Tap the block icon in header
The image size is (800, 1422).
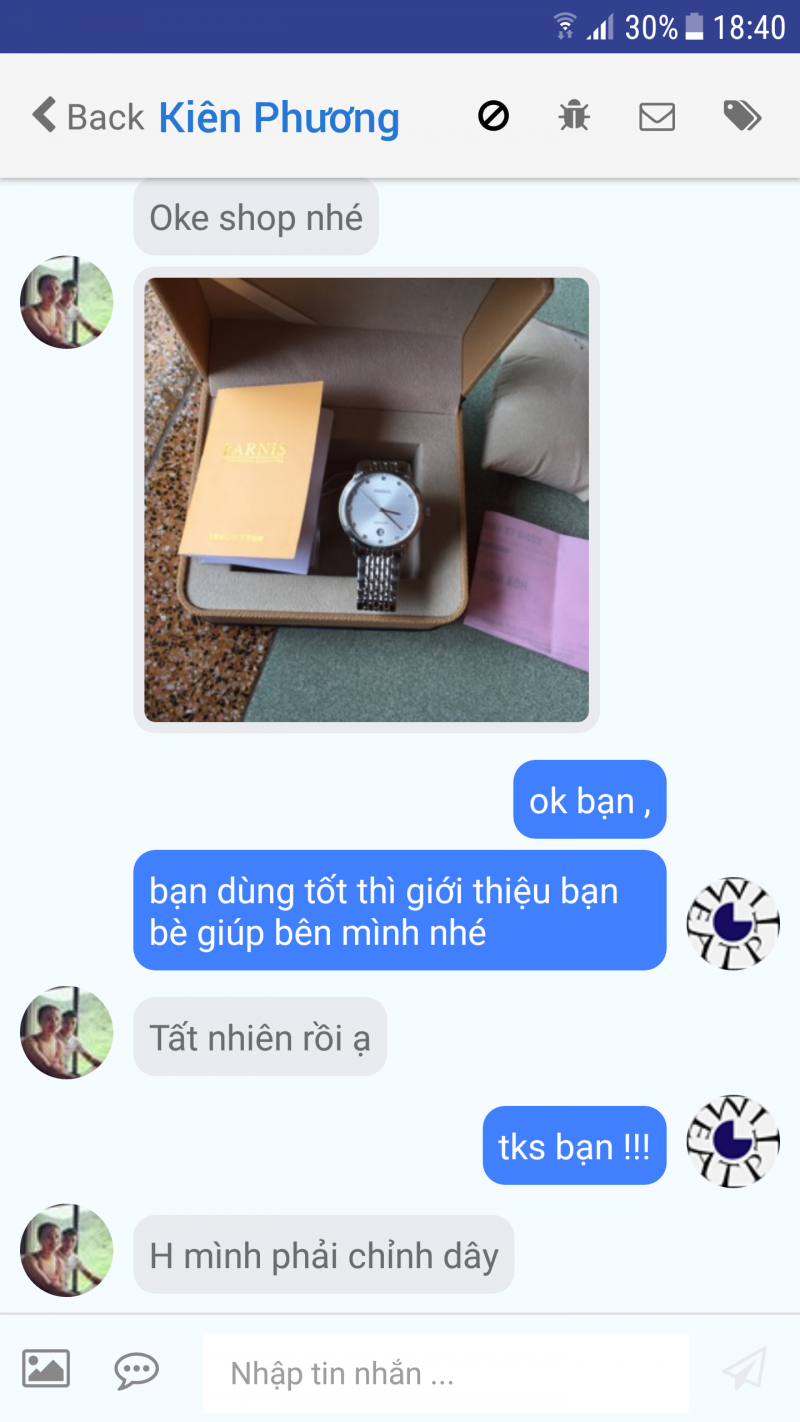(x=493, y=117)
